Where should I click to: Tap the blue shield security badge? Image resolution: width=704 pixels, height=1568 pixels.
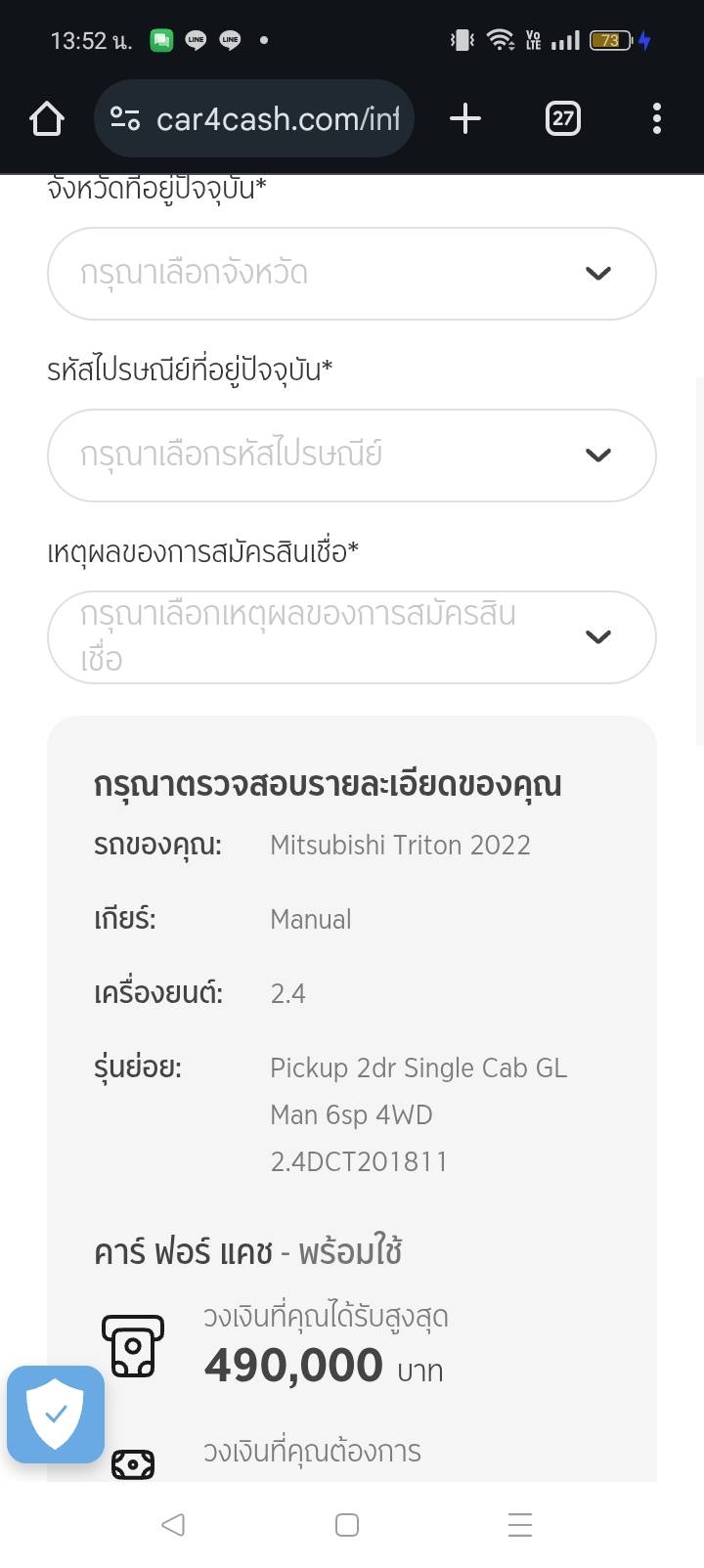click(56, 1414)
